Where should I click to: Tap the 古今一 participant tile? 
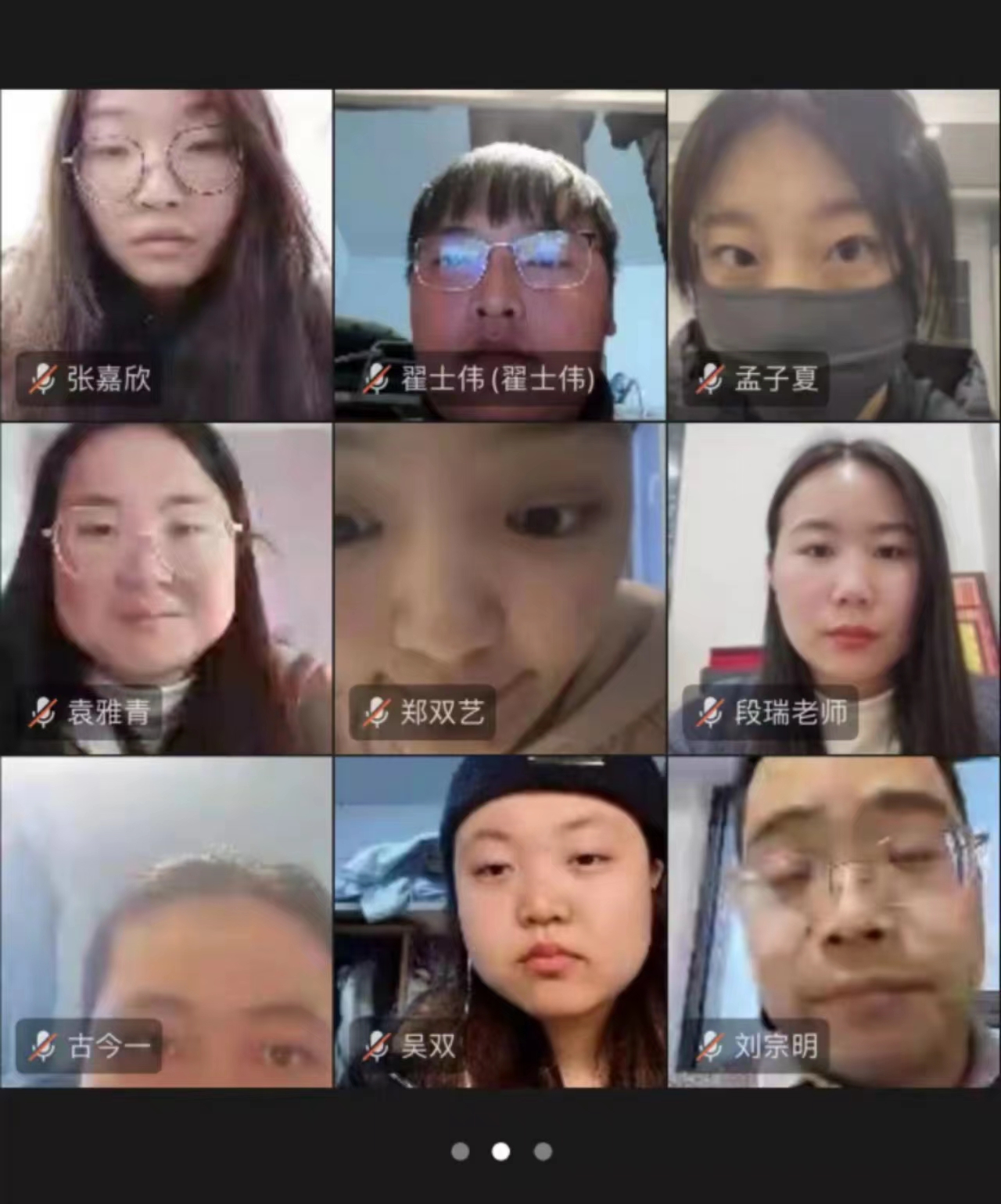pyautogui.click(x=166, y=922)
